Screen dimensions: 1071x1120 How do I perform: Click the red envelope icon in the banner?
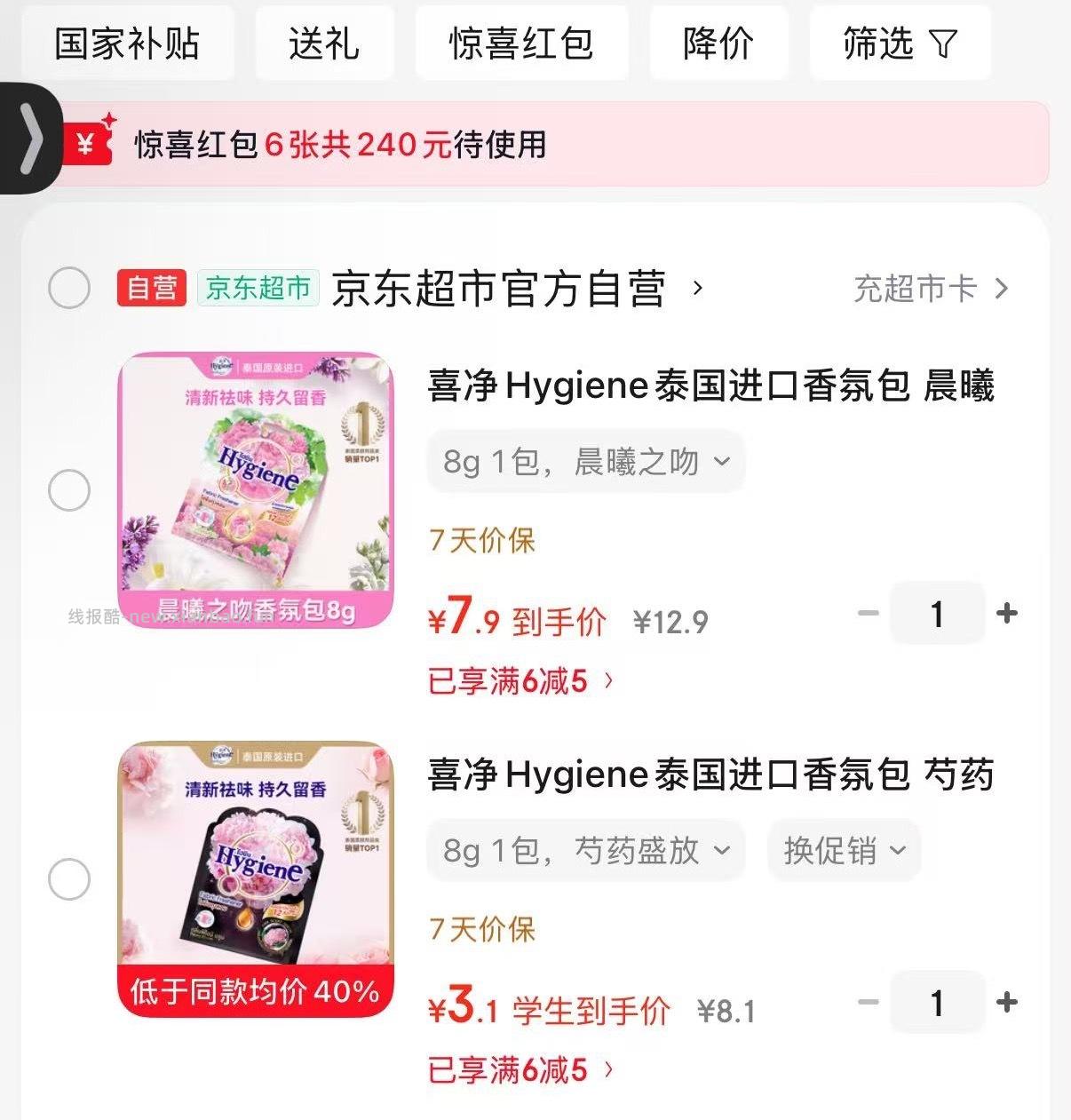pos(89,142)
